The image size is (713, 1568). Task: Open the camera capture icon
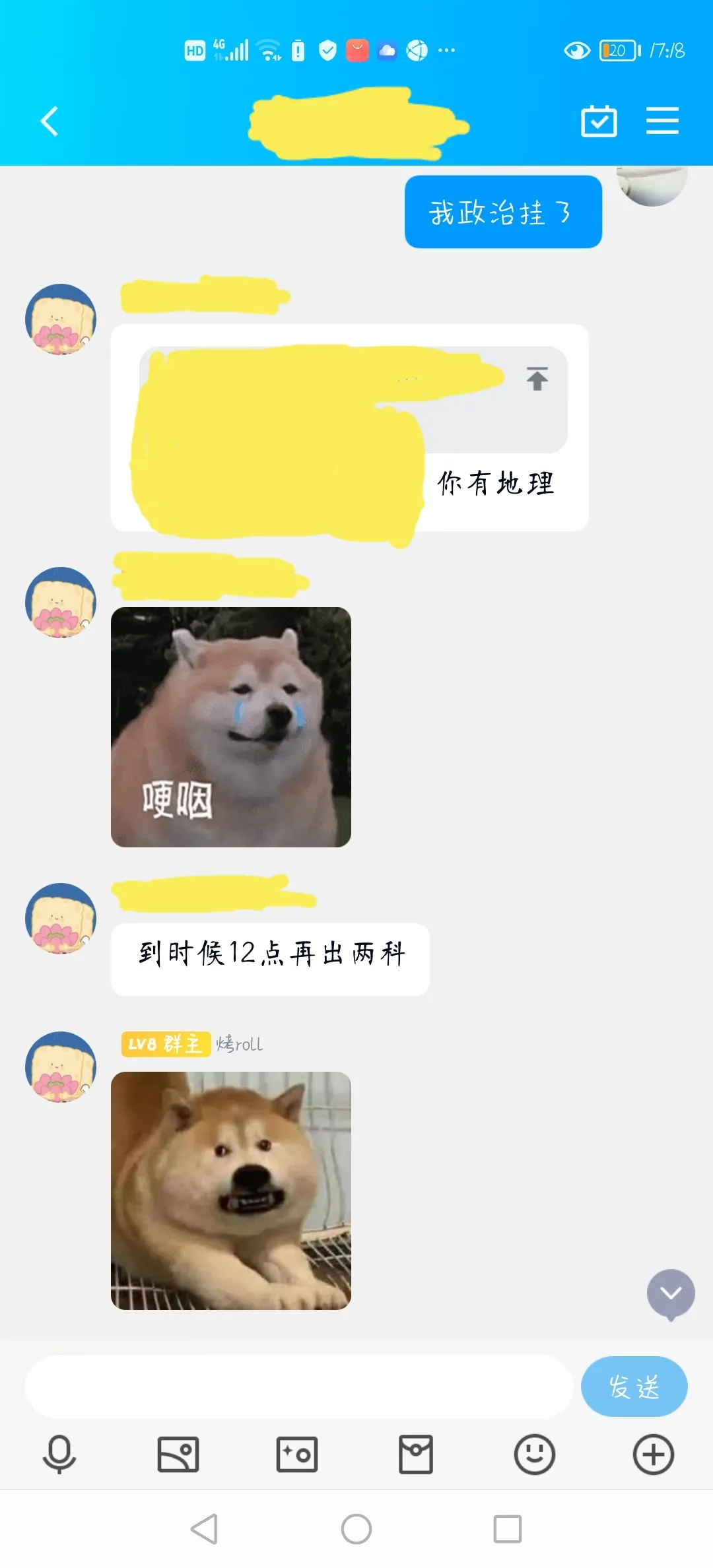click(x=297, y=1454)
